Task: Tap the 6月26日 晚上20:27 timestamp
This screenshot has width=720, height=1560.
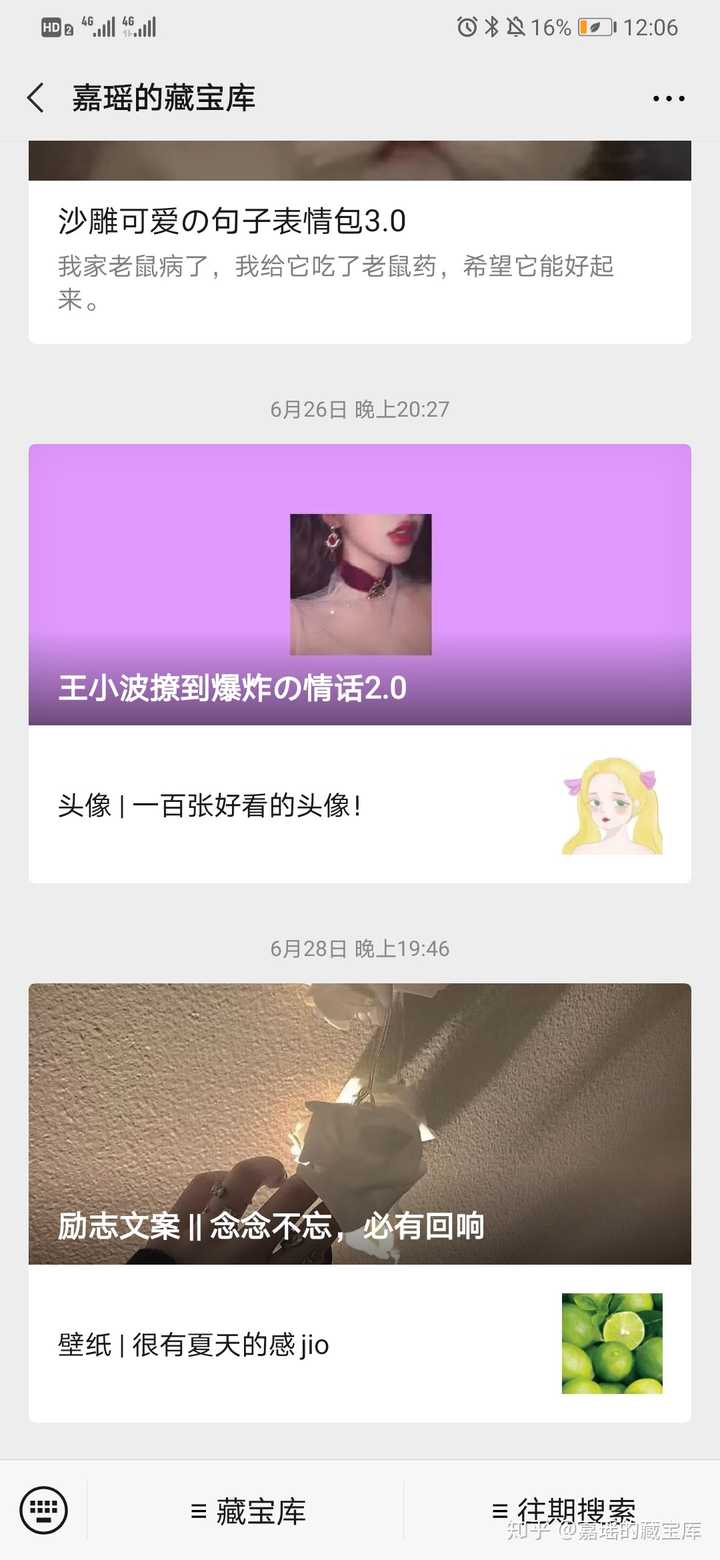Action: click(360, 408)
